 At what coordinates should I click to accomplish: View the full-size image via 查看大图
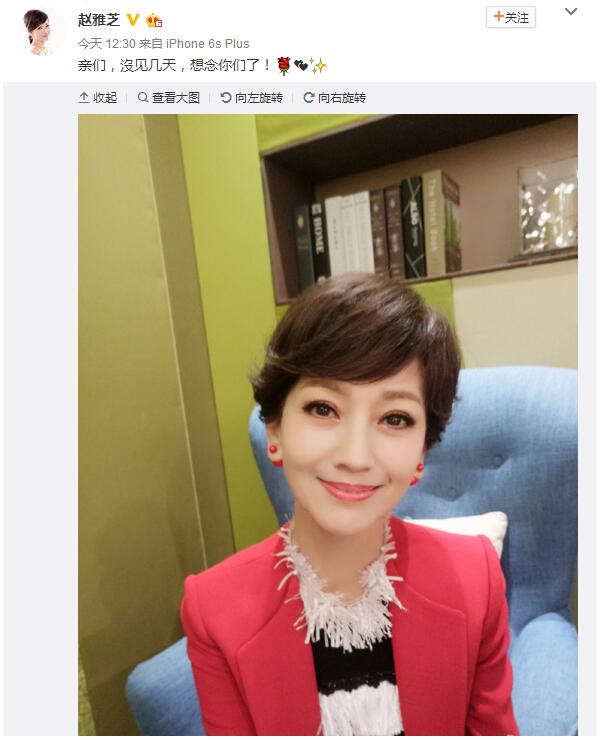tap(169, 98)
